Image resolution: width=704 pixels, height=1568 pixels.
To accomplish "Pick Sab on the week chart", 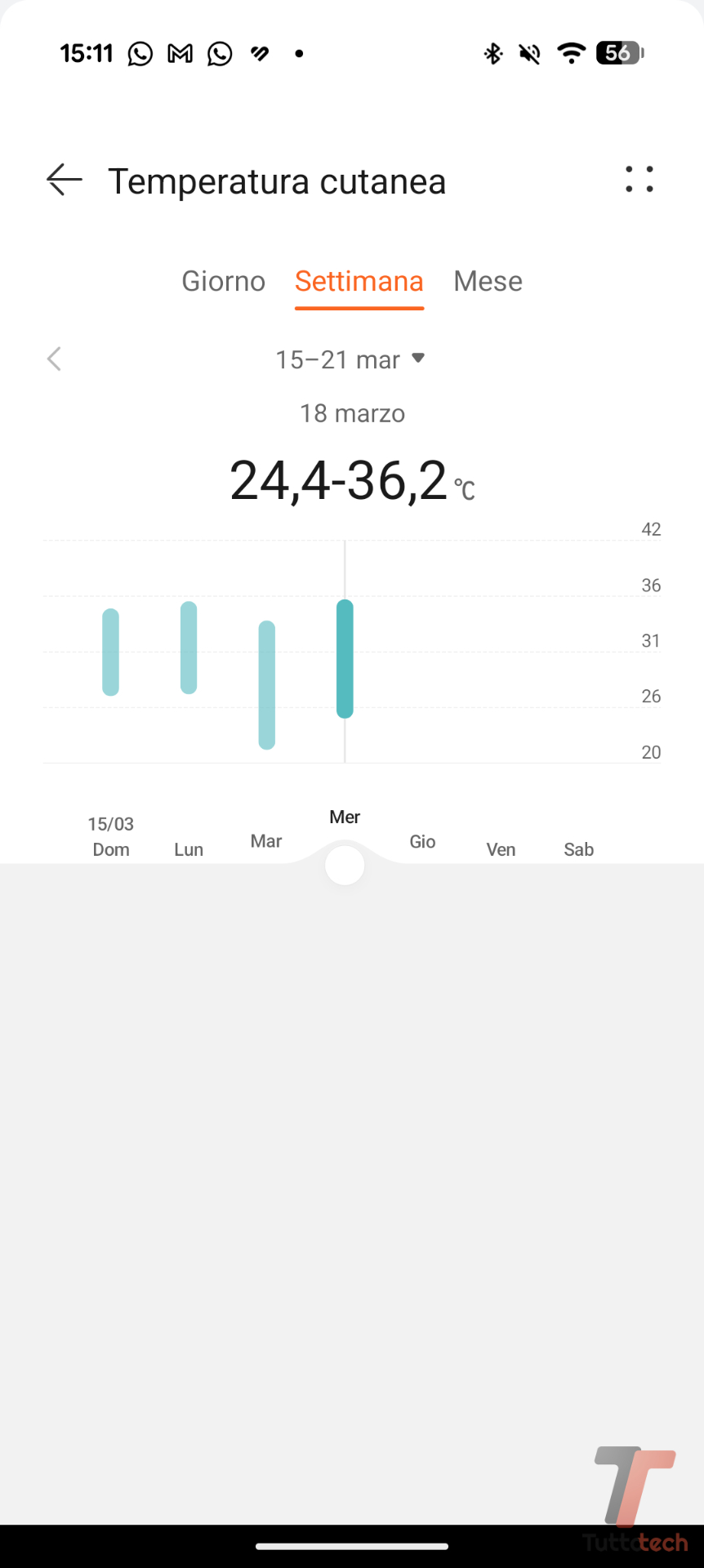I will point(578,849).
